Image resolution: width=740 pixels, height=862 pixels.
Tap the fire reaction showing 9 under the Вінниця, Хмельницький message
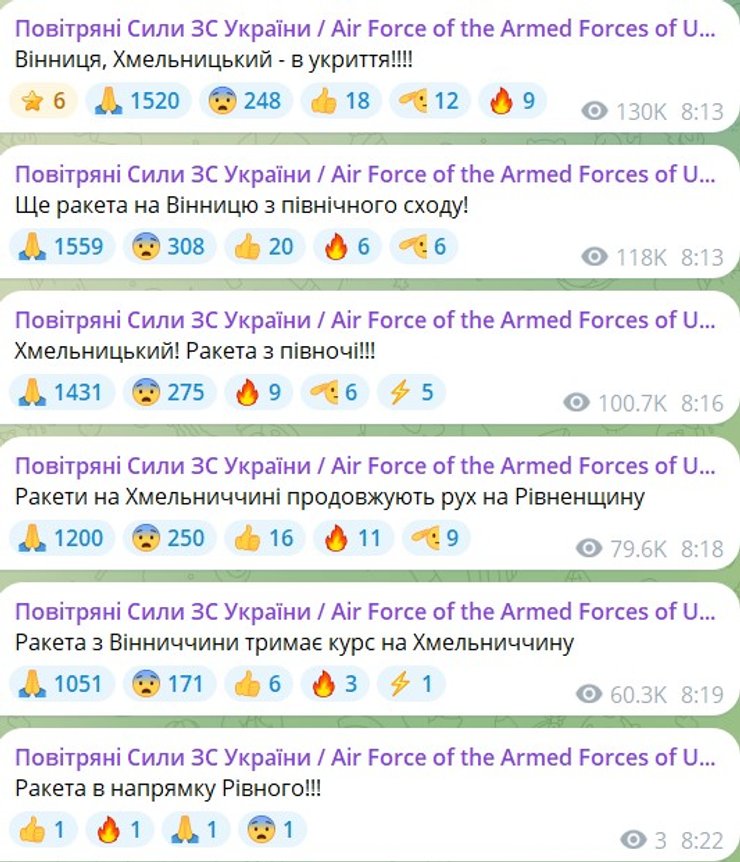pos(513,100)
